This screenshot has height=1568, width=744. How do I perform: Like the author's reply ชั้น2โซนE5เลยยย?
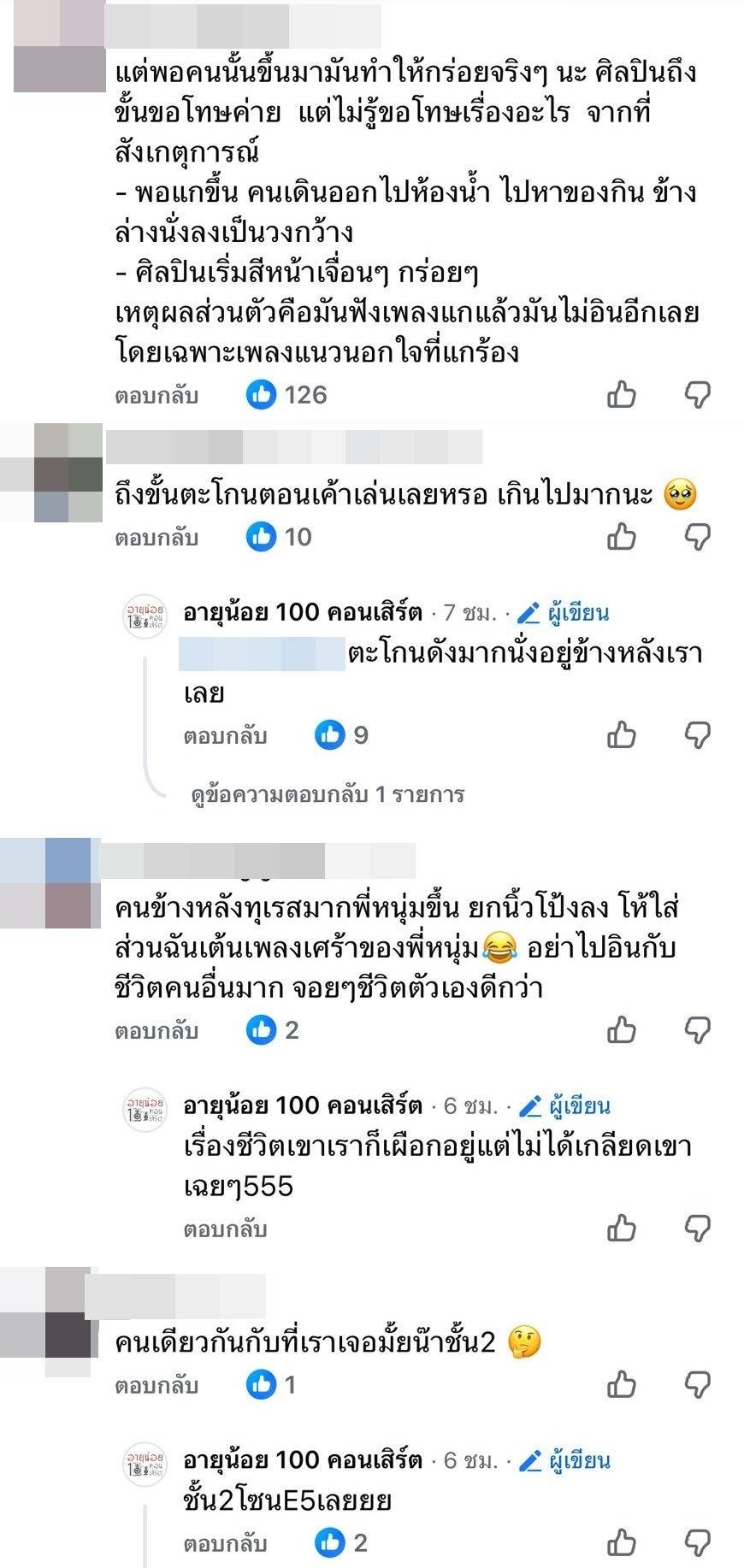622,1543
